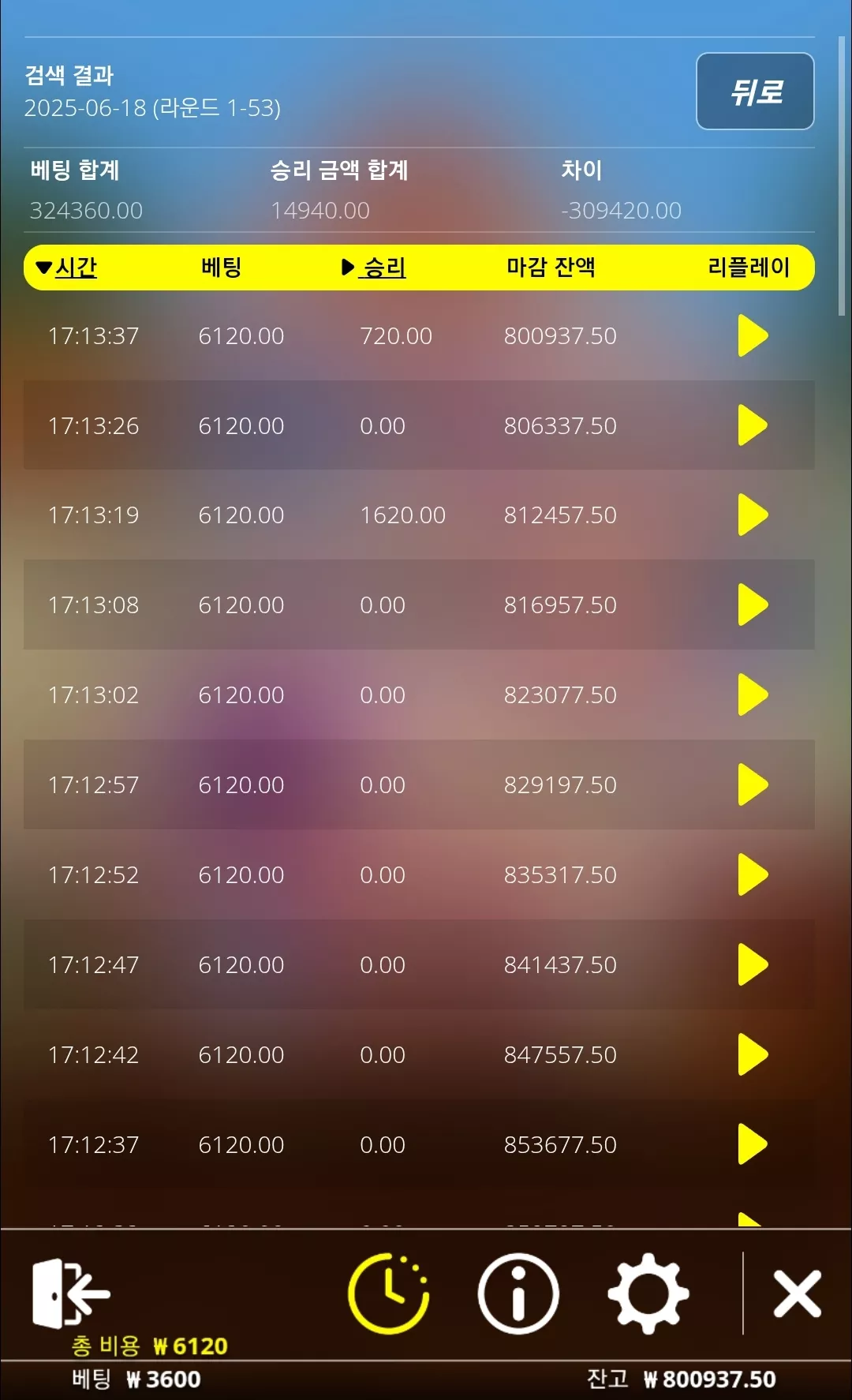
Task: Open the settings gear
Action: point(648,1293)
